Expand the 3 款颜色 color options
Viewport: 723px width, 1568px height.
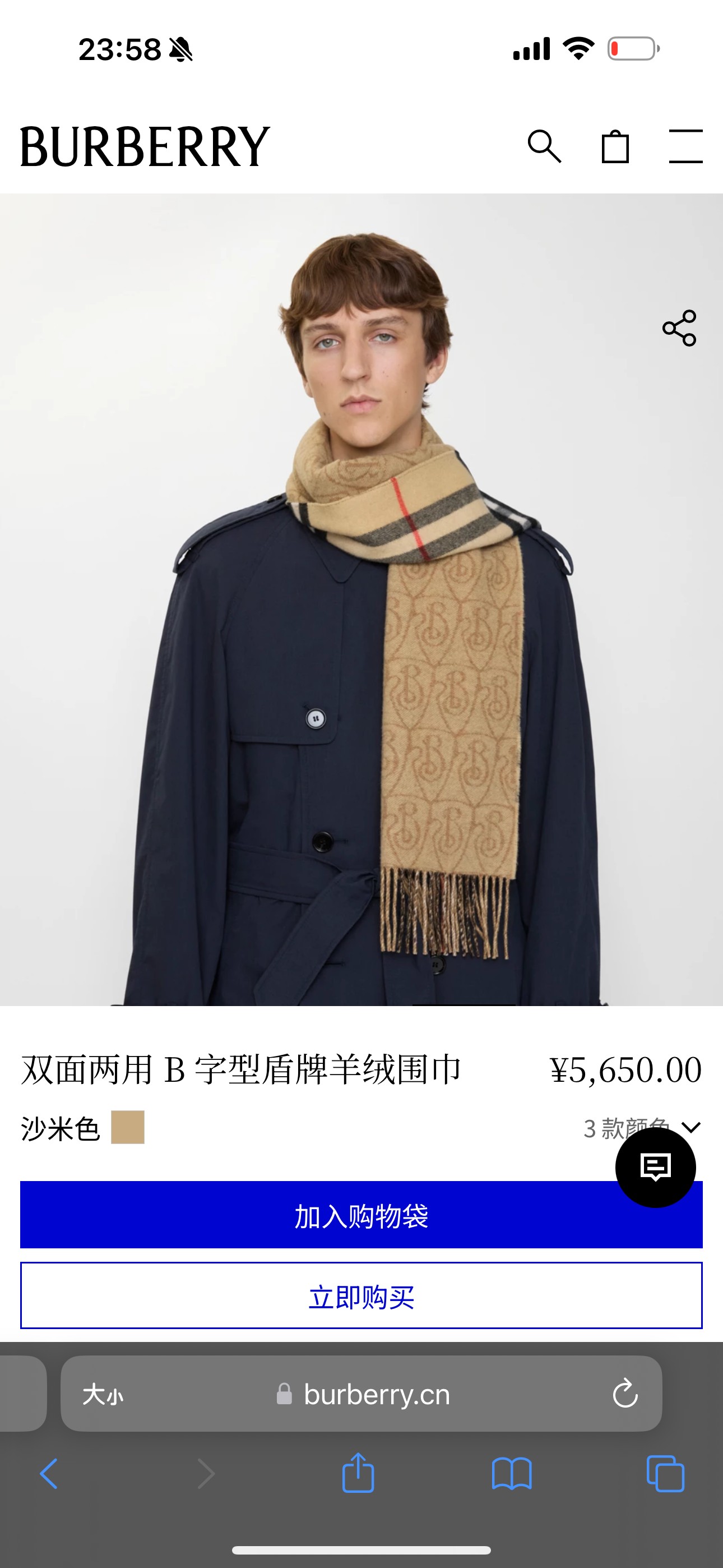[x=642, y=1128]
